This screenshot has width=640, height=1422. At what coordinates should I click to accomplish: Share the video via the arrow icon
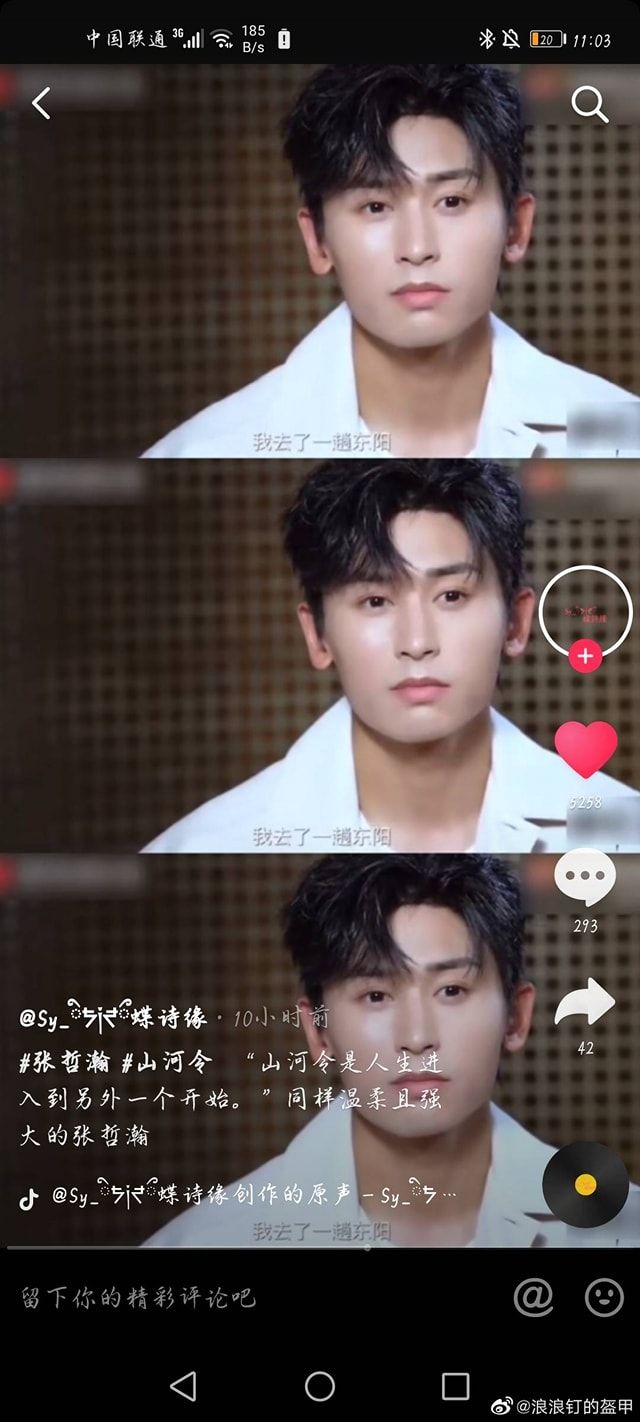click(585, 1003)
